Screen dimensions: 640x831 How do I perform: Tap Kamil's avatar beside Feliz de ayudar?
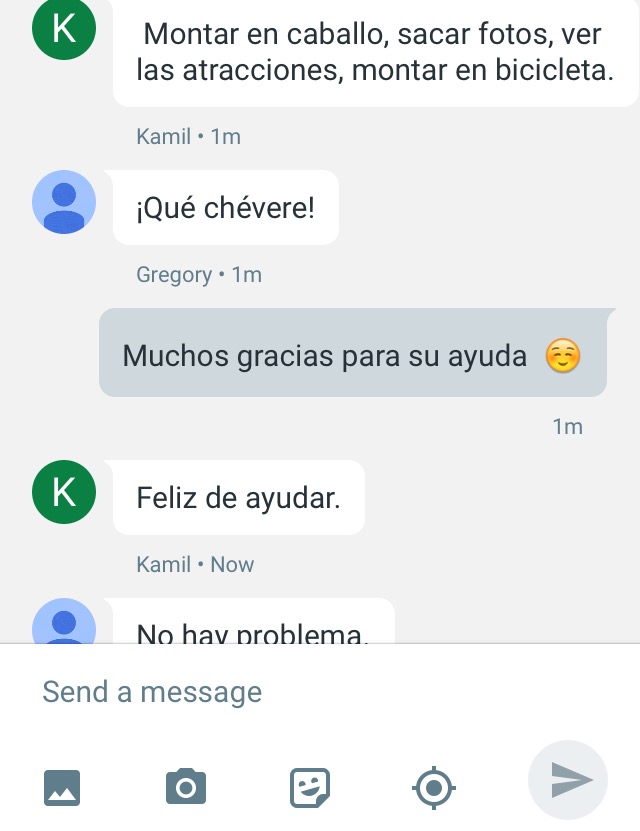(64, 493)
